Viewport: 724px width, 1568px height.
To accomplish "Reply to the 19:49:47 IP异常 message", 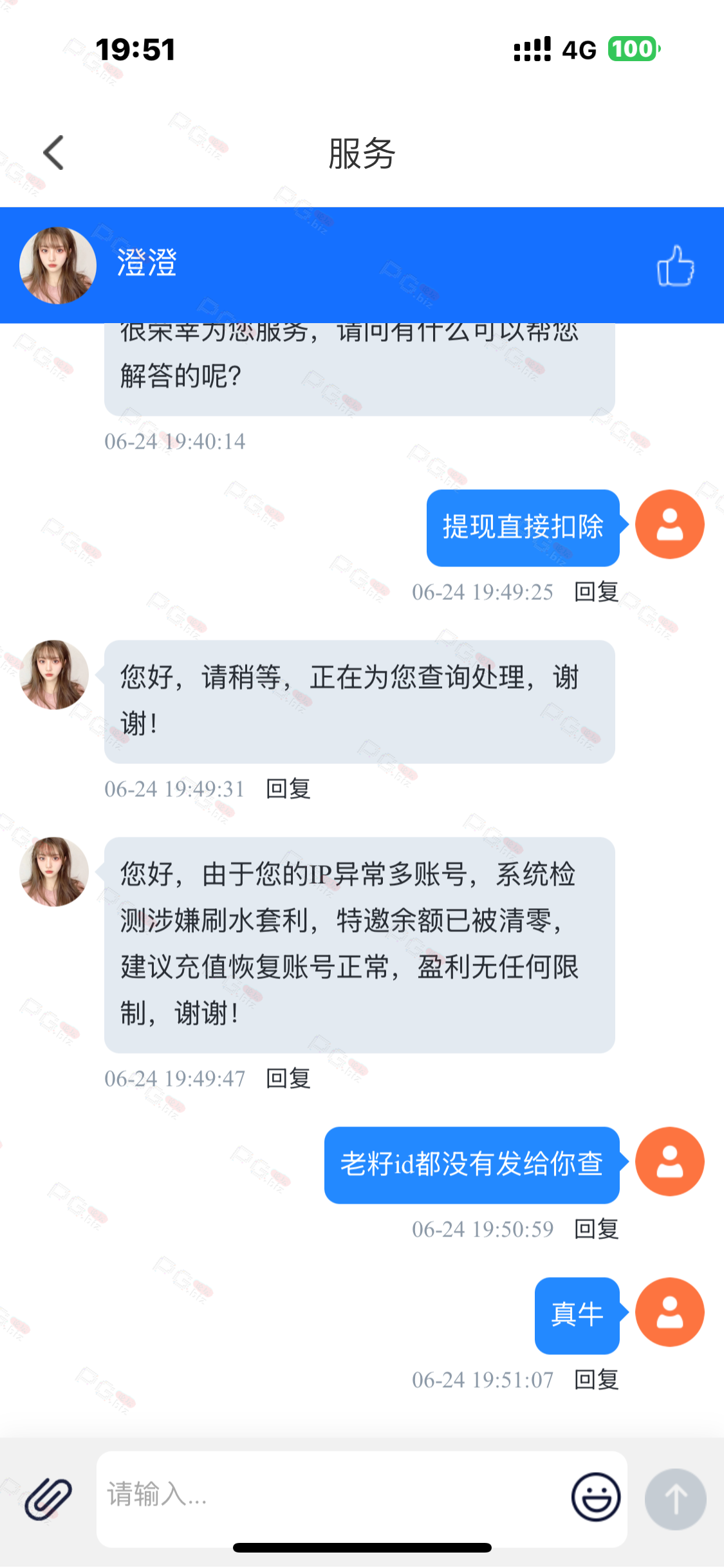I will click(288, 1078).
